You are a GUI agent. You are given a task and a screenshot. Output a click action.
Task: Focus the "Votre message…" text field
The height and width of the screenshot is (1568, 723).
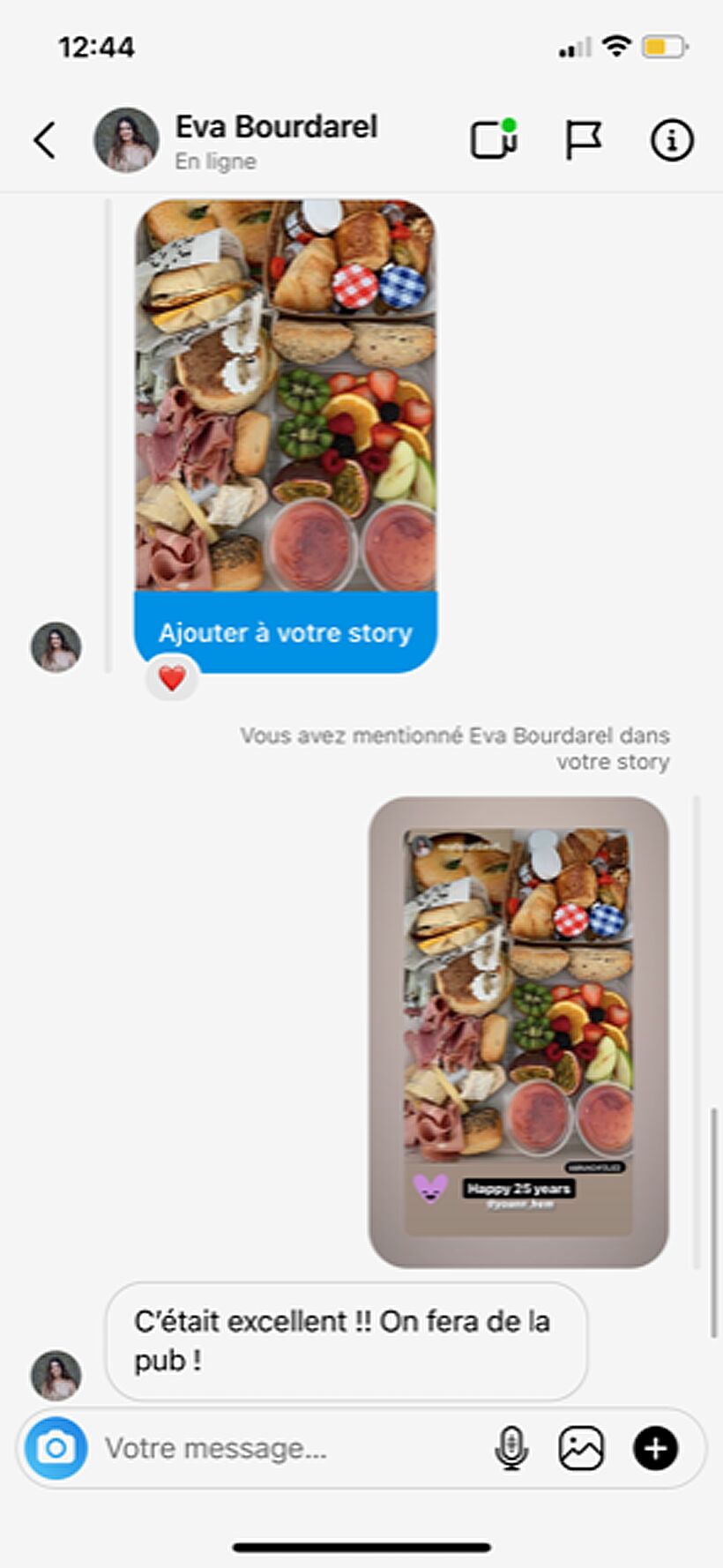point(291,1448)
